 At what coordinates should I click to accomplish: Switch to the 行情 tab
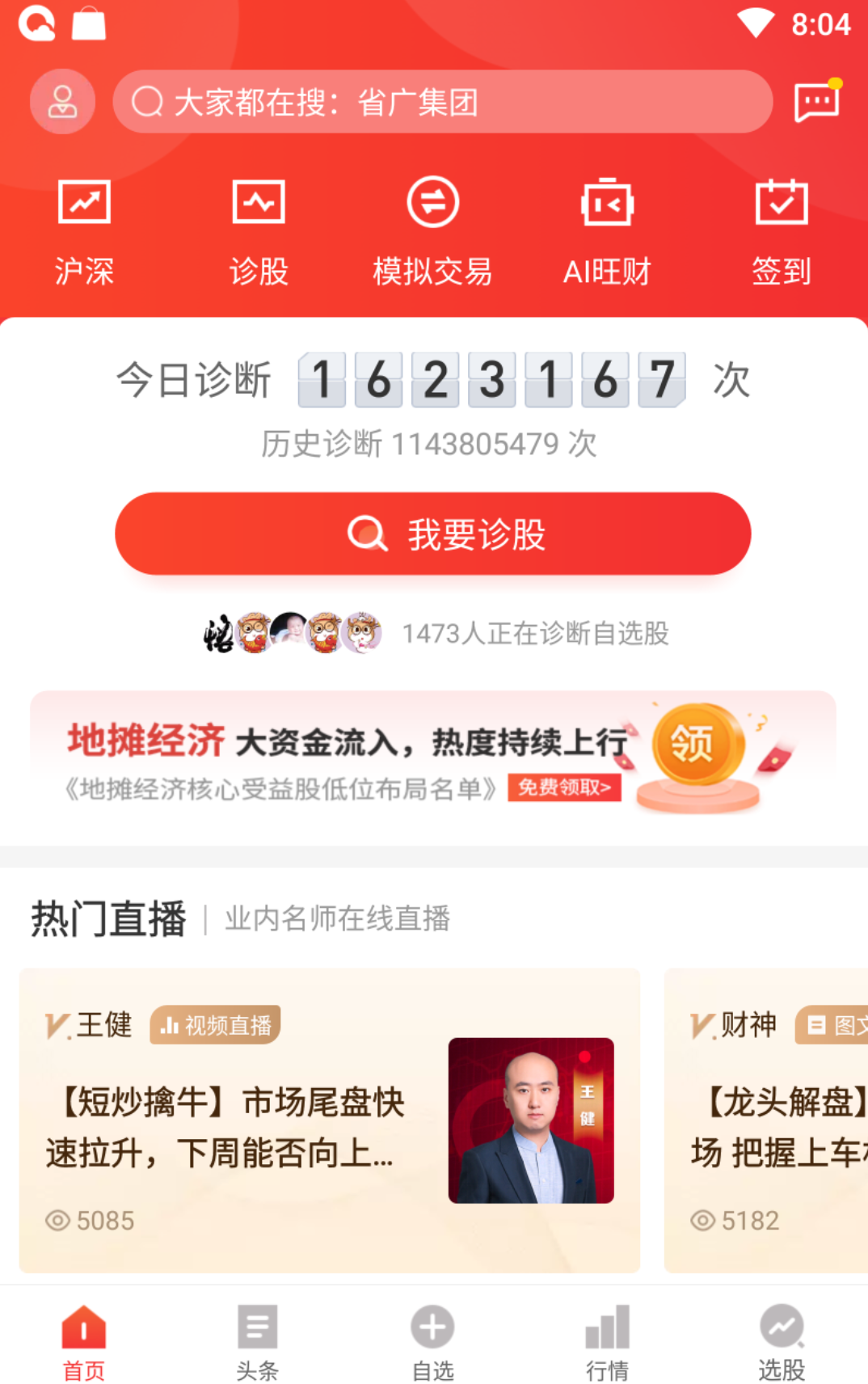tap(607, 1342)
